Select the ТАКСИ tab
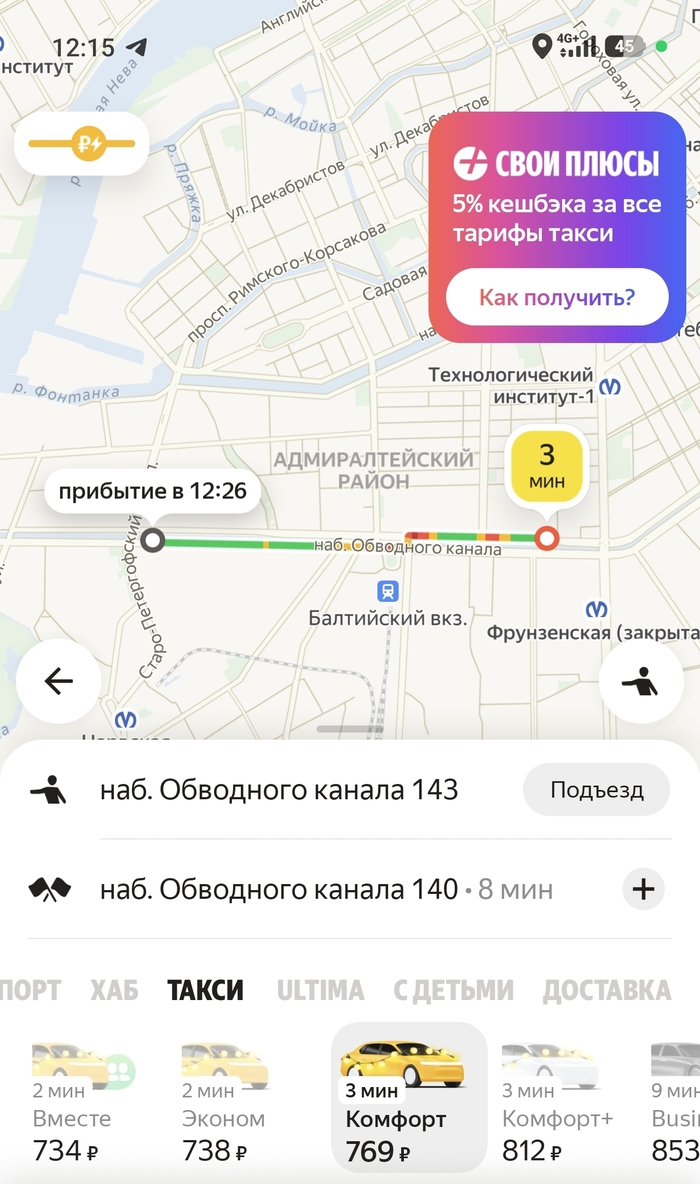This screenshot has height=1197, width=700. [x=205, y=990]
